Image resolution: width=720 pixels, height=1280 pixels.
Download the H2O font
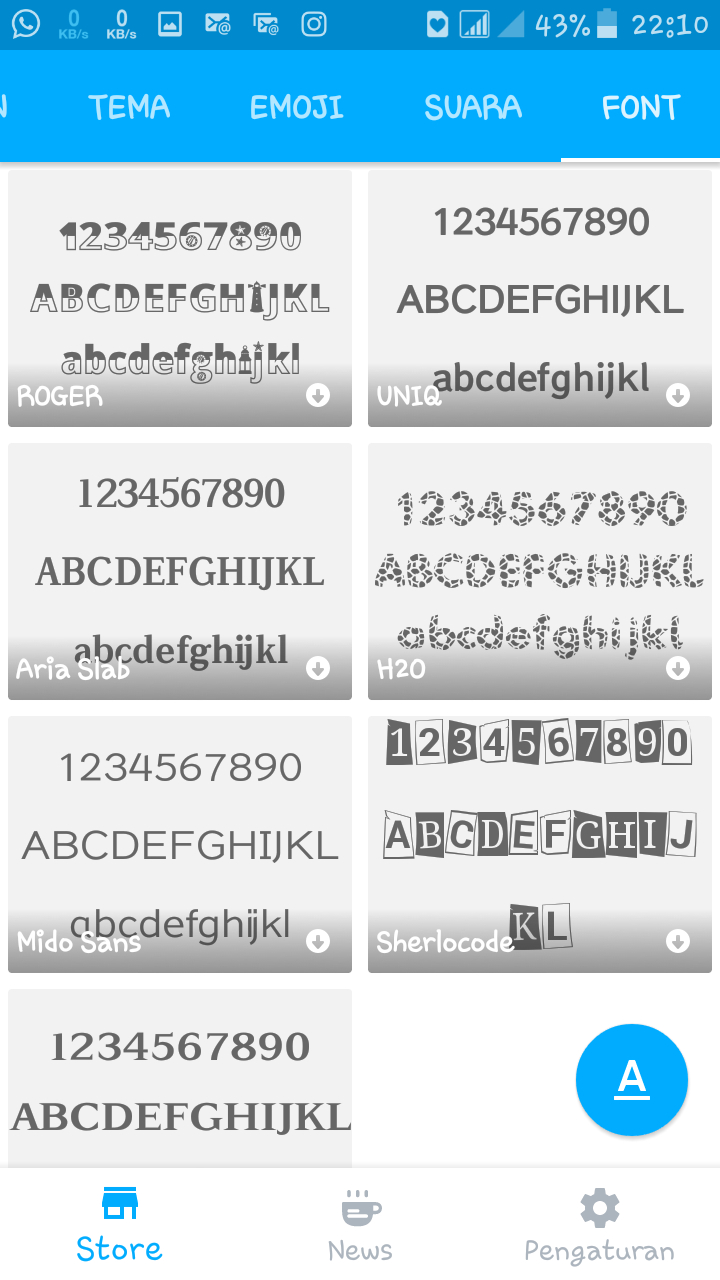(x=678, y=668)
